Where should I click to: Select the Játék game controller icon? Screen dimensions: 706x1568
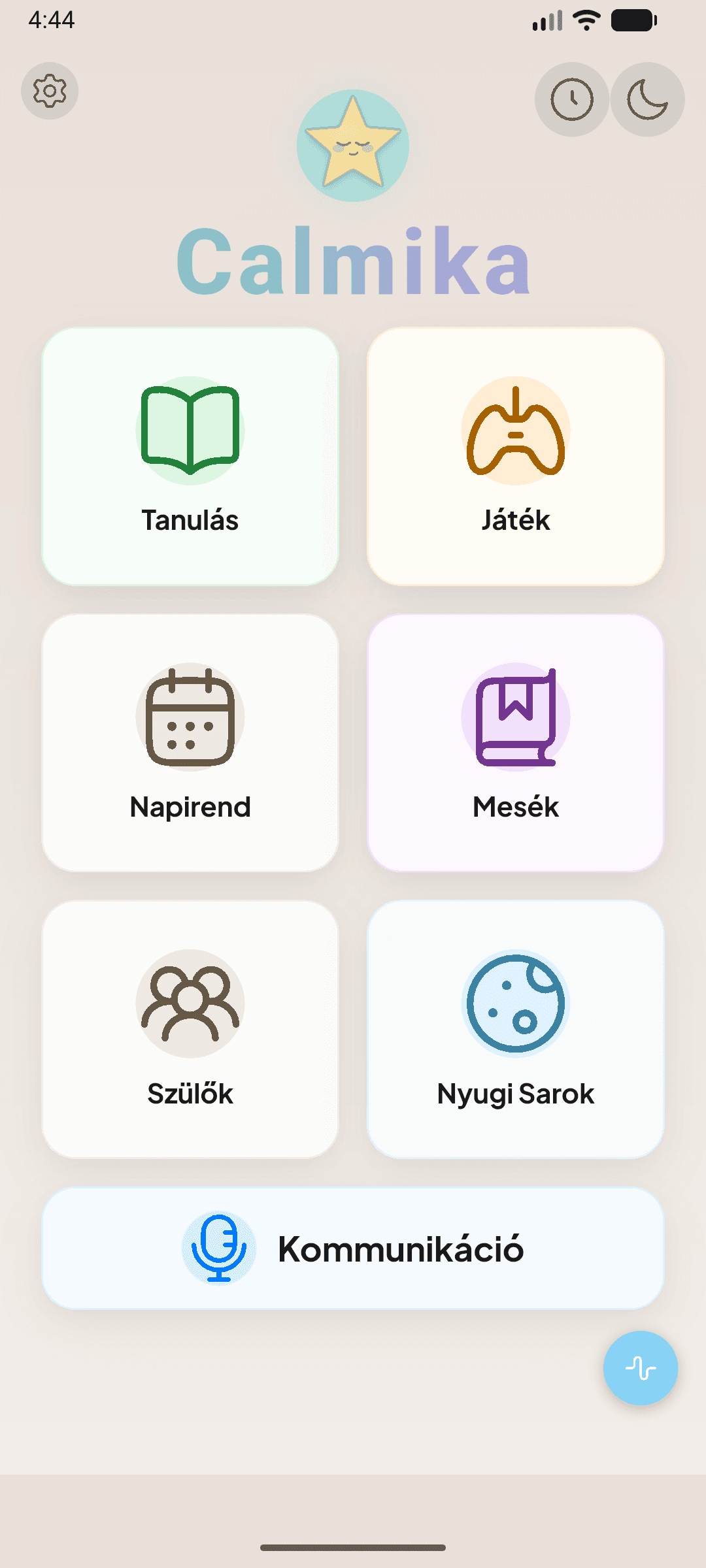[x=516, y=431]
